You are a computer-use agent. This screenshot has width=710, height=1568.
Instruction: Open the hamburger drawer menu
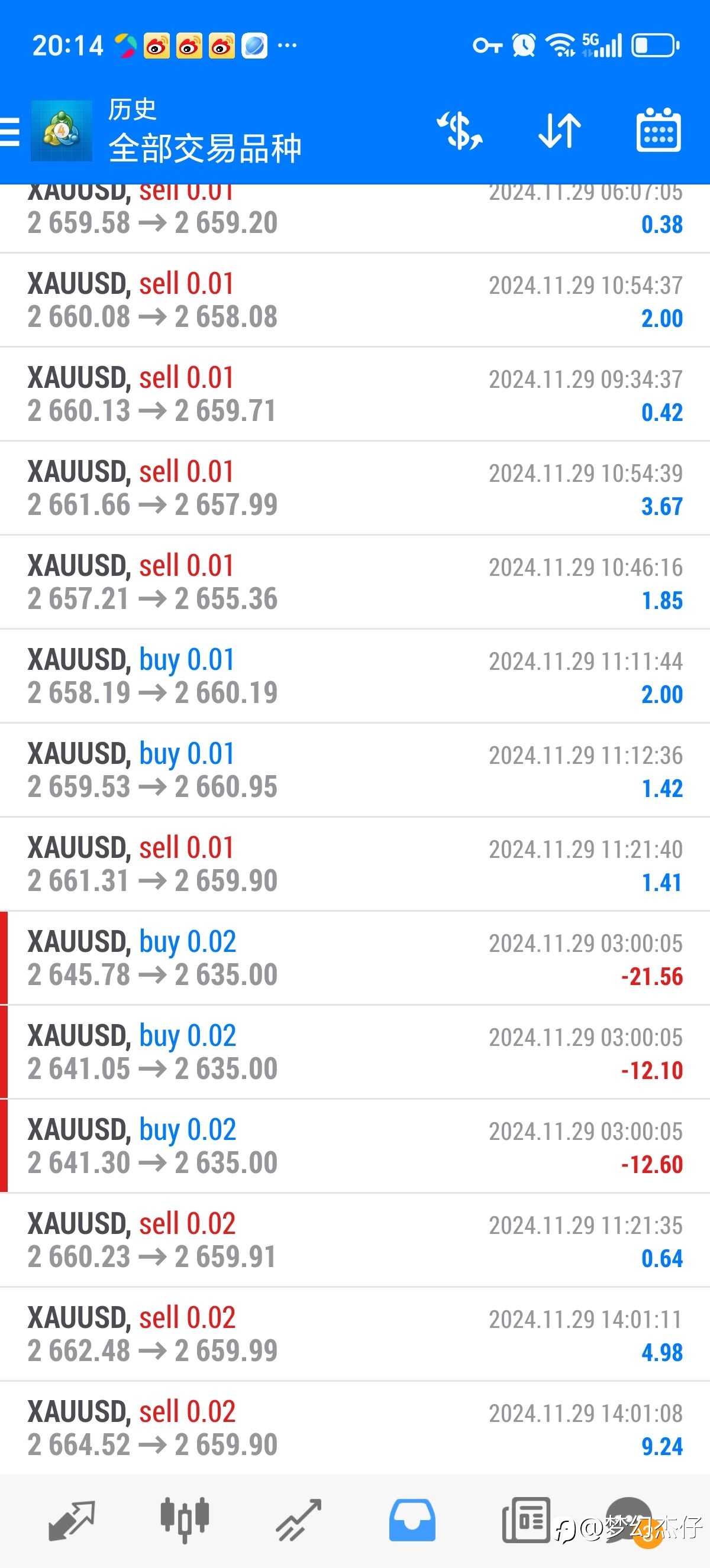(x=9, y=131)
